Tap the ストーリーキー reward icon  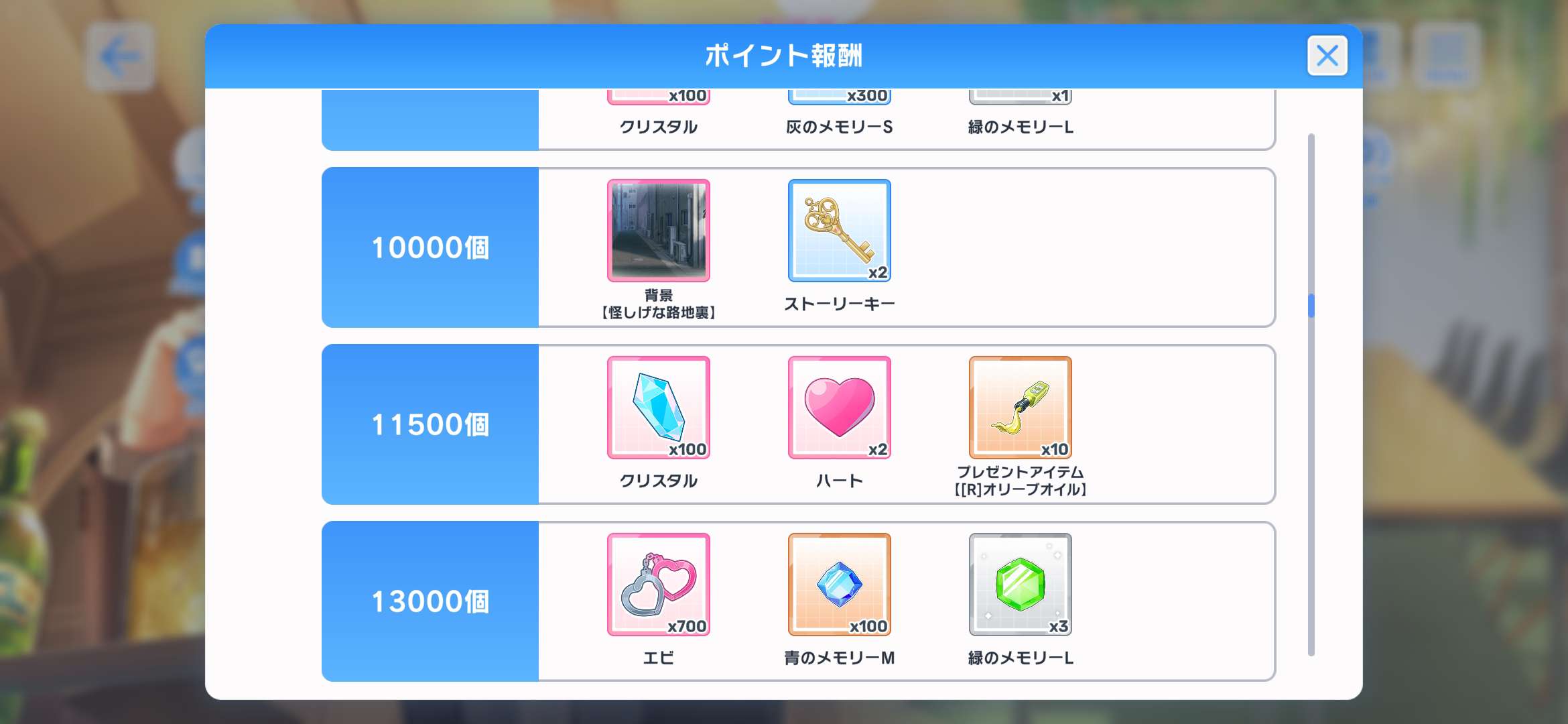coord(840,231)
